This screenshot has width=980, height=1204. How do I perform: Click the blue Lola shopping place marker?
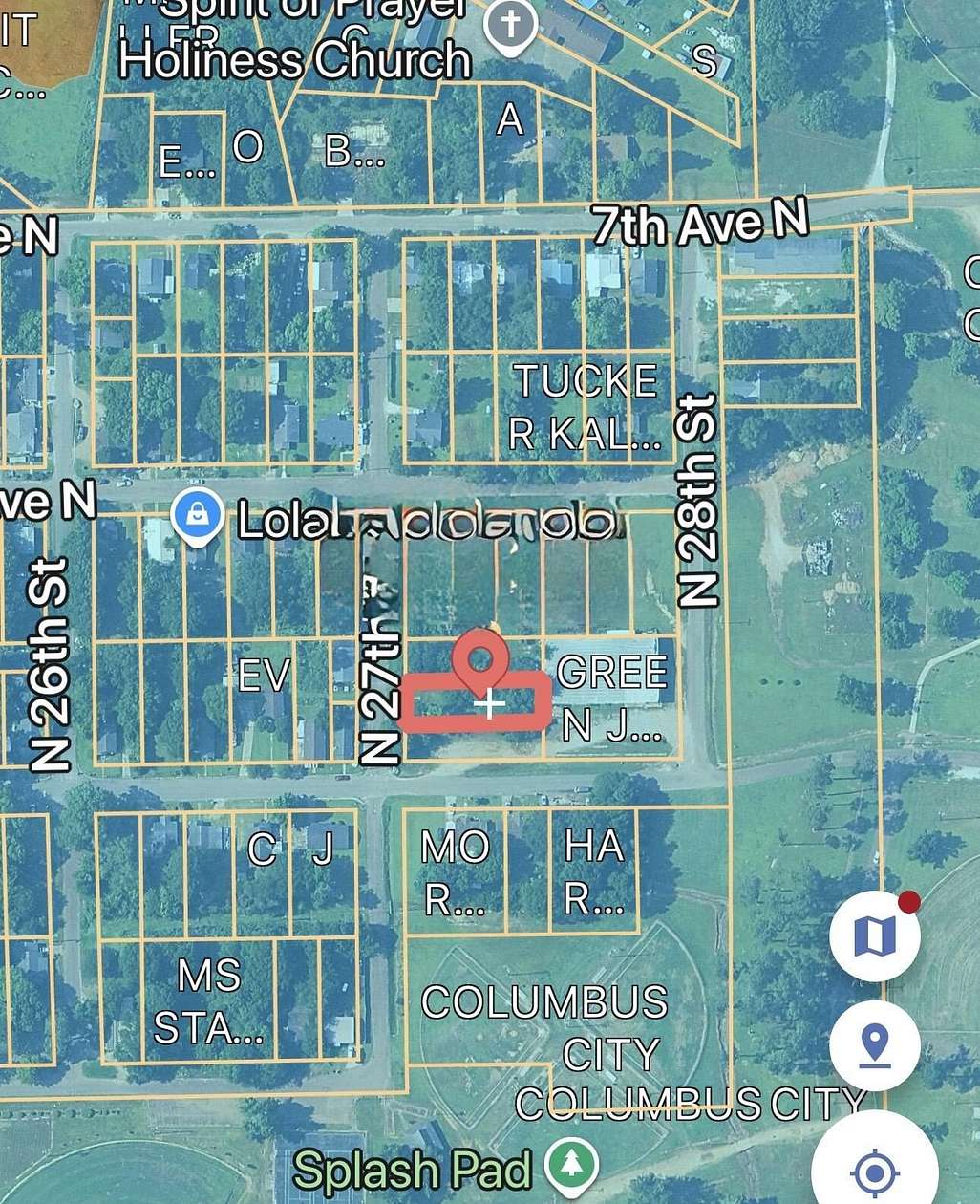[x=197, y=513]
